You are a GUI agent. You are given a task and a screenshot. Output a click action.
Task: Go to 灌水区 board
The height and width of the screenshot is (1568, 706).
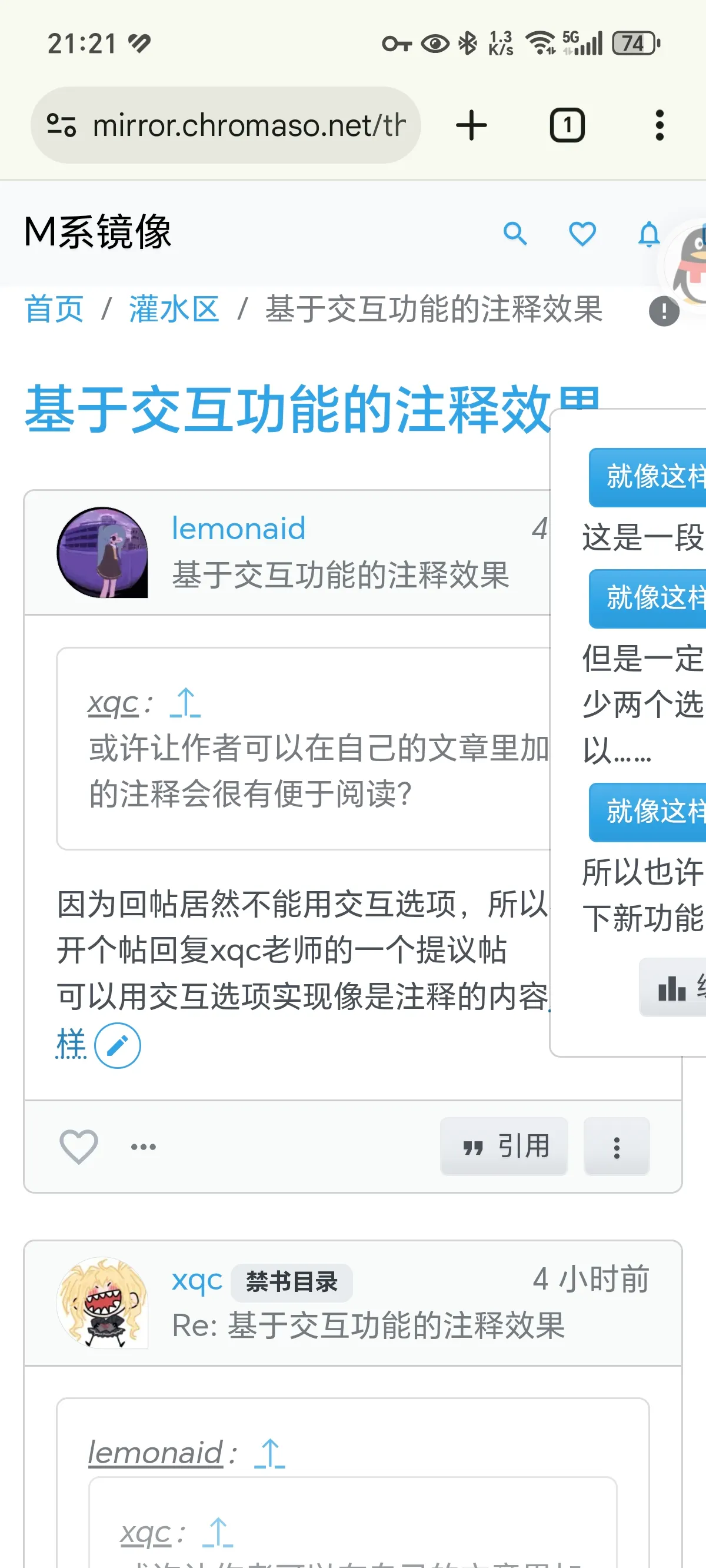[174, 309]
